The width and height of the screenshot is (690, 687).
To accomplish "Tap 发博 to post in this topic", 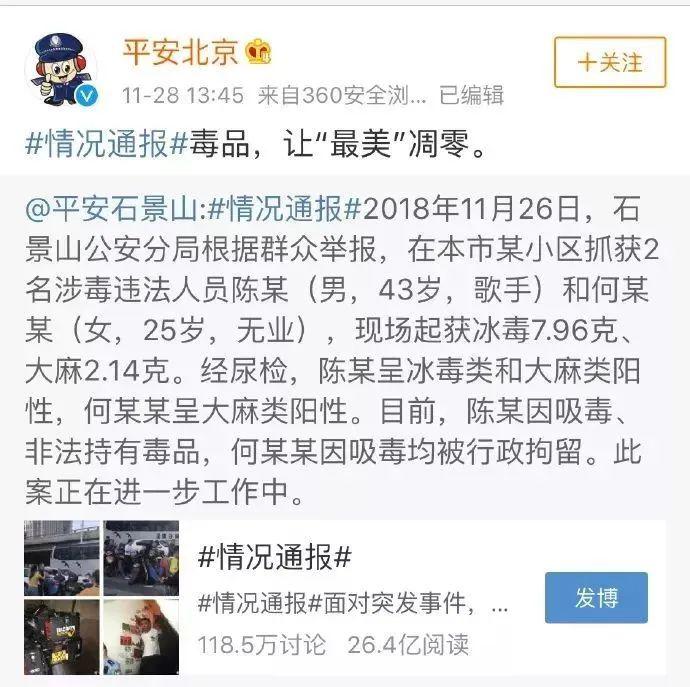I will click(596, 597).
